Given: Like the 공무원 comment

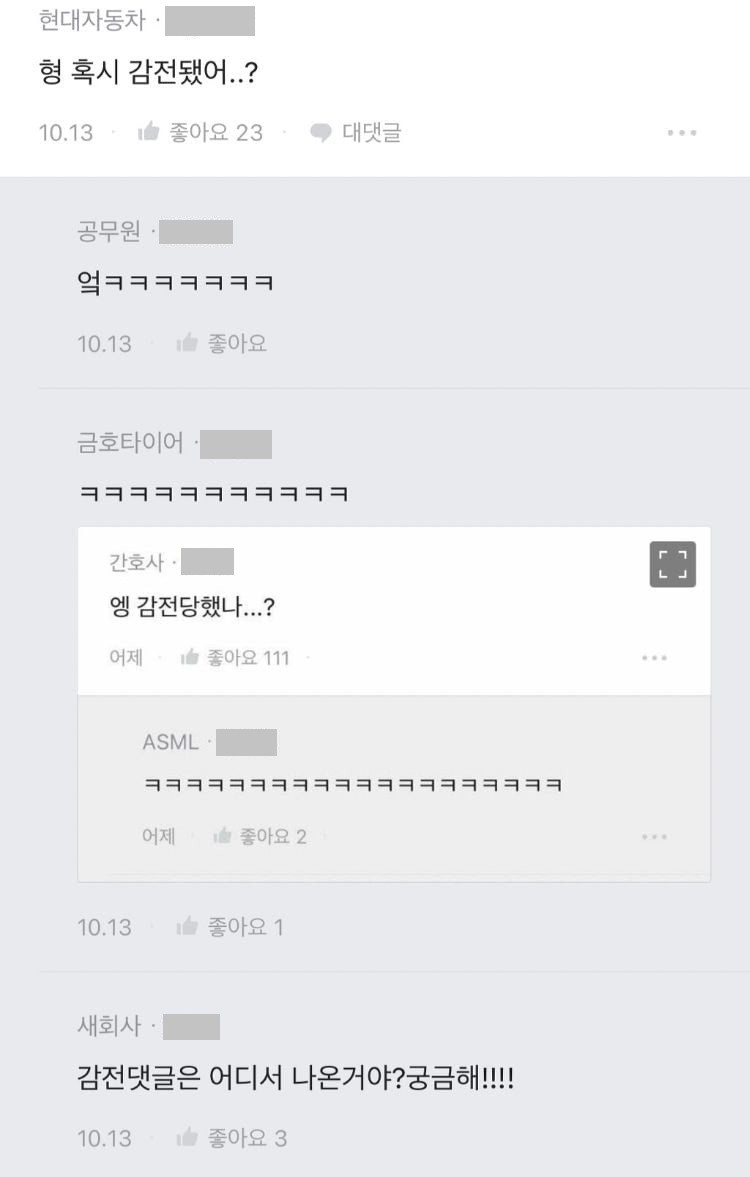Looking at the screenshot, I should click(221, 344).
